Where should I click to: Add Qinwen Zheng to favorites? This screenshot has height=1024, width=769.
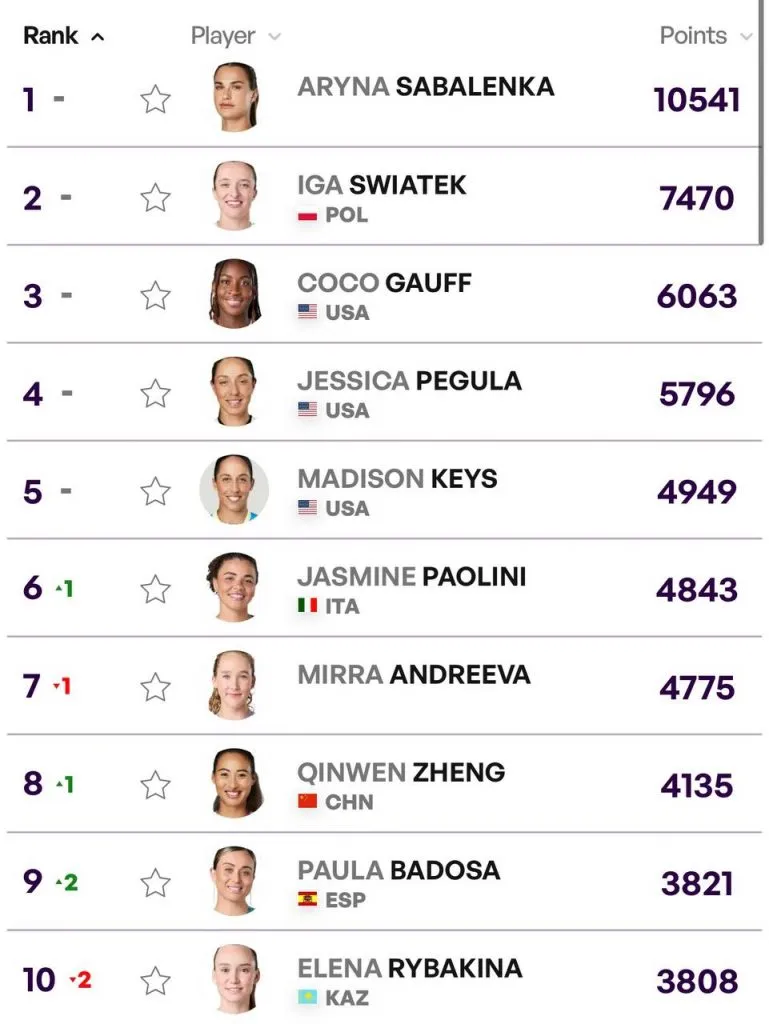point(155,786)
